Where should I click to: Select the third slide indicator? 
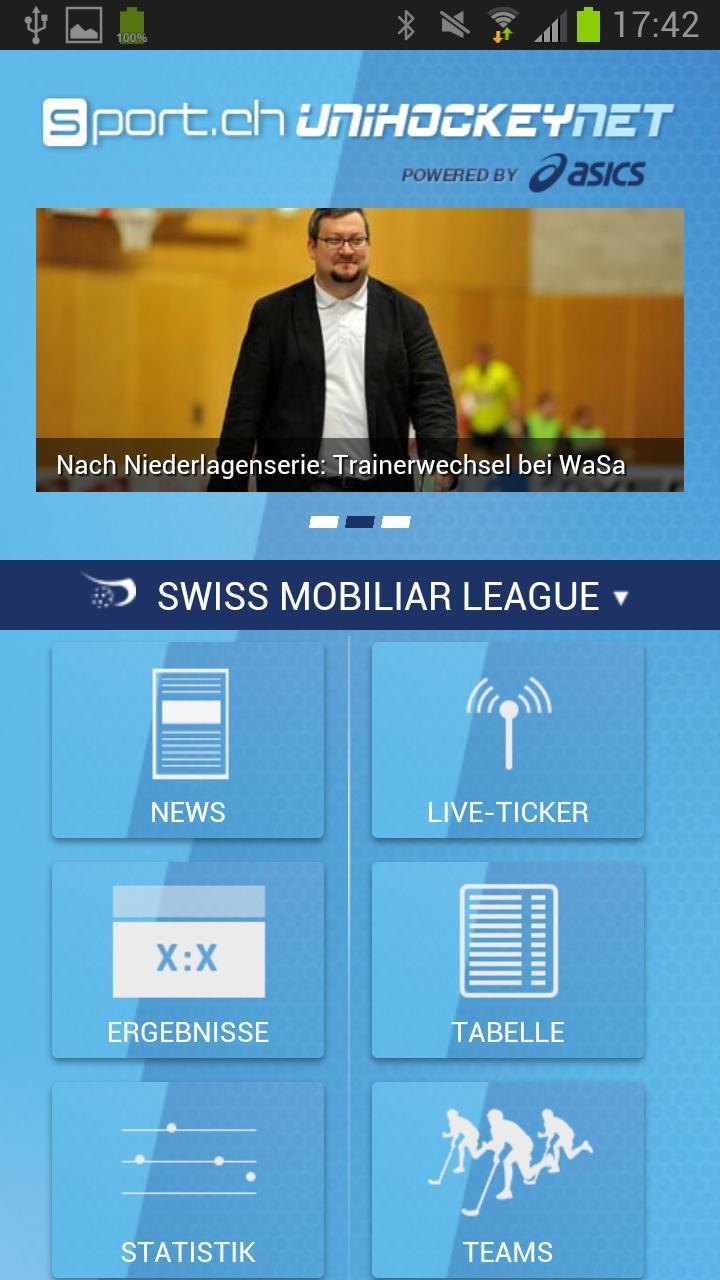pyautogui.click(x=396, y=522)
